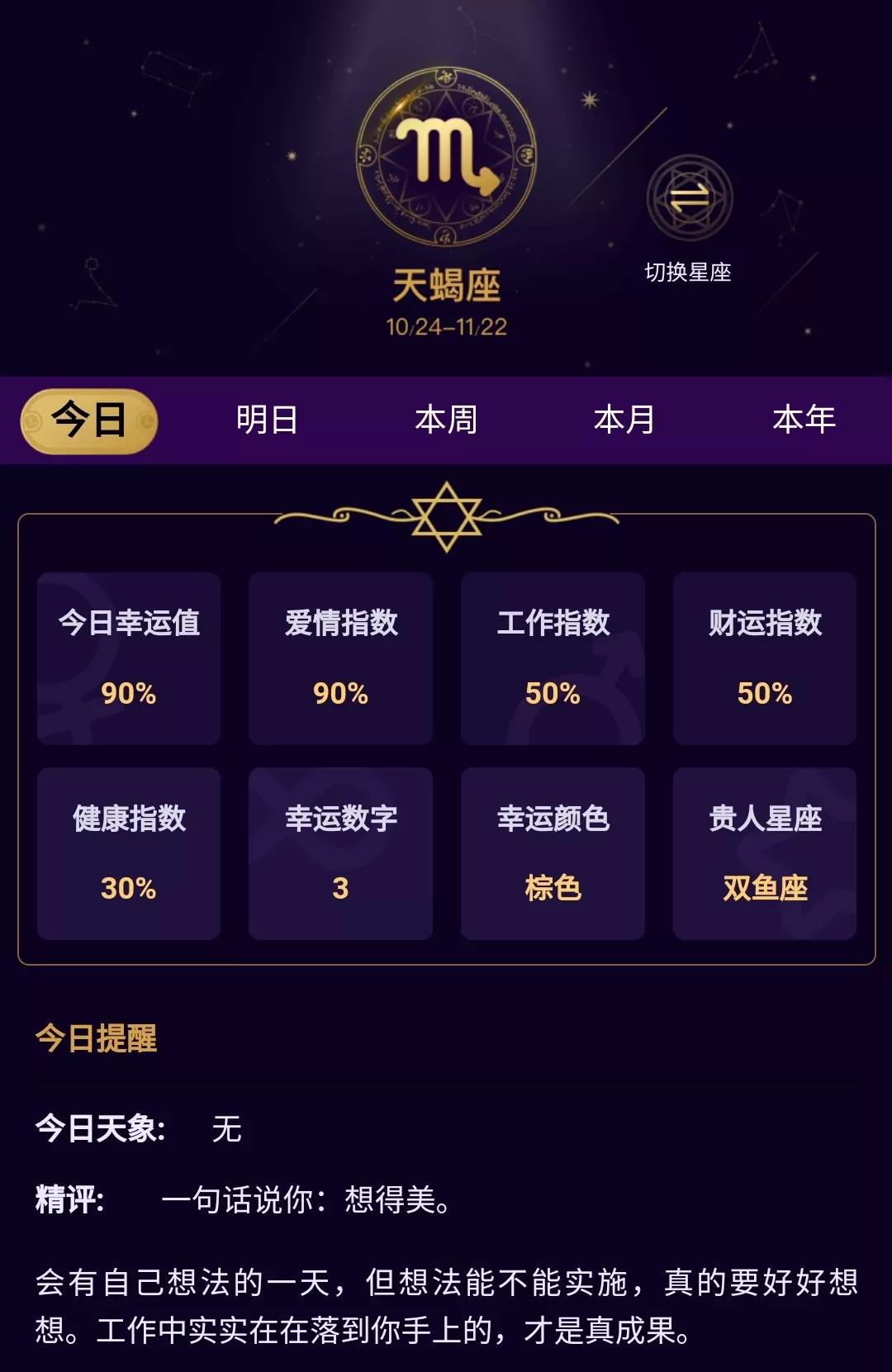Select the 今日 tab
The image size is (892, 1372).
[89, 420]
